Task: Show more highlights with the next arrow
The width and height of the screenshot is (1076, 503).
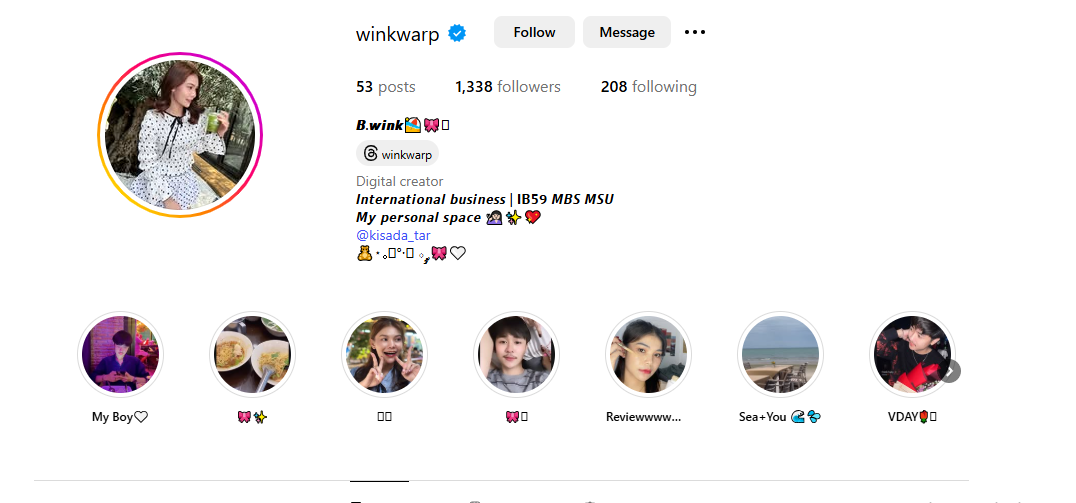Action: pos(950,371)
